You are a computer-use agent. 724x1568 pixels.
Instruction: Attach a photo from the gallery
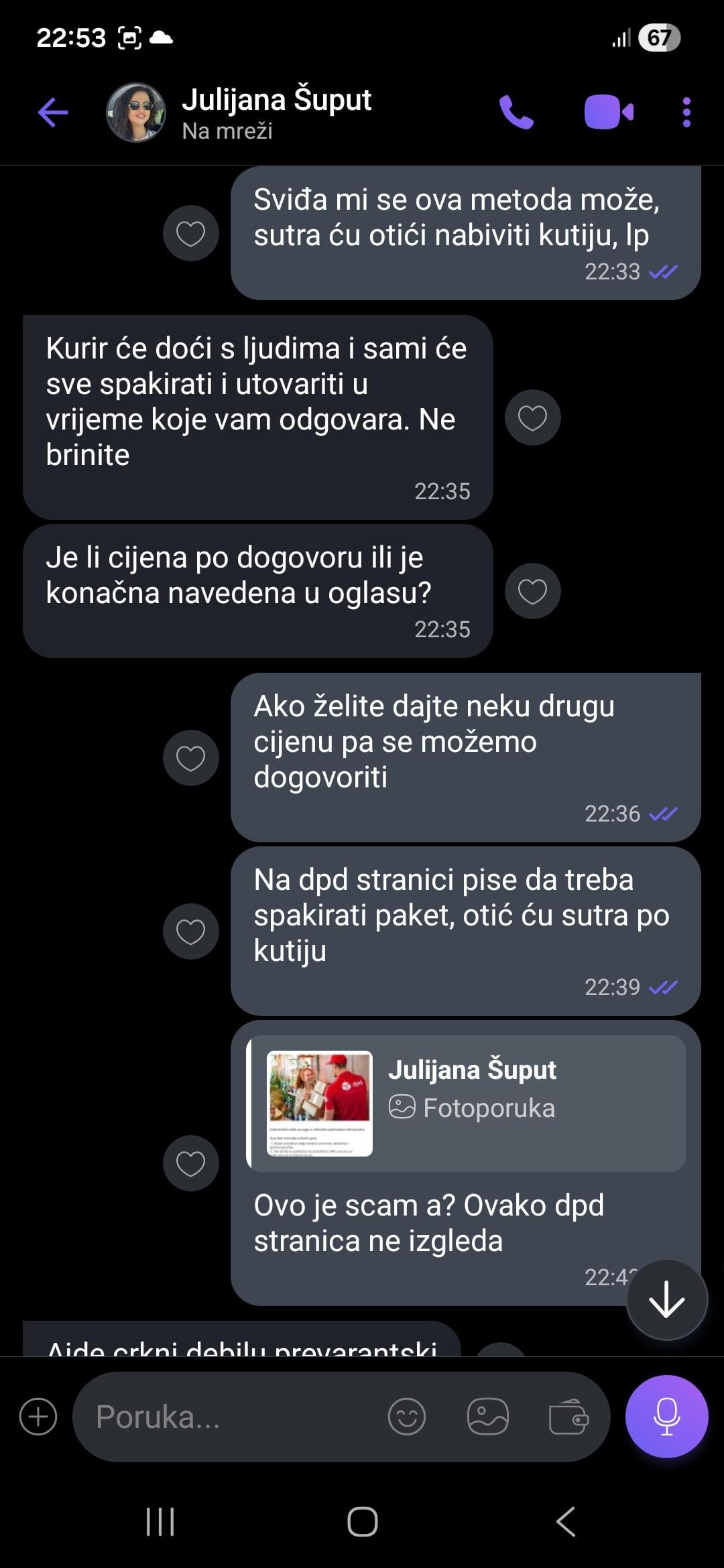coord(487,1417)
